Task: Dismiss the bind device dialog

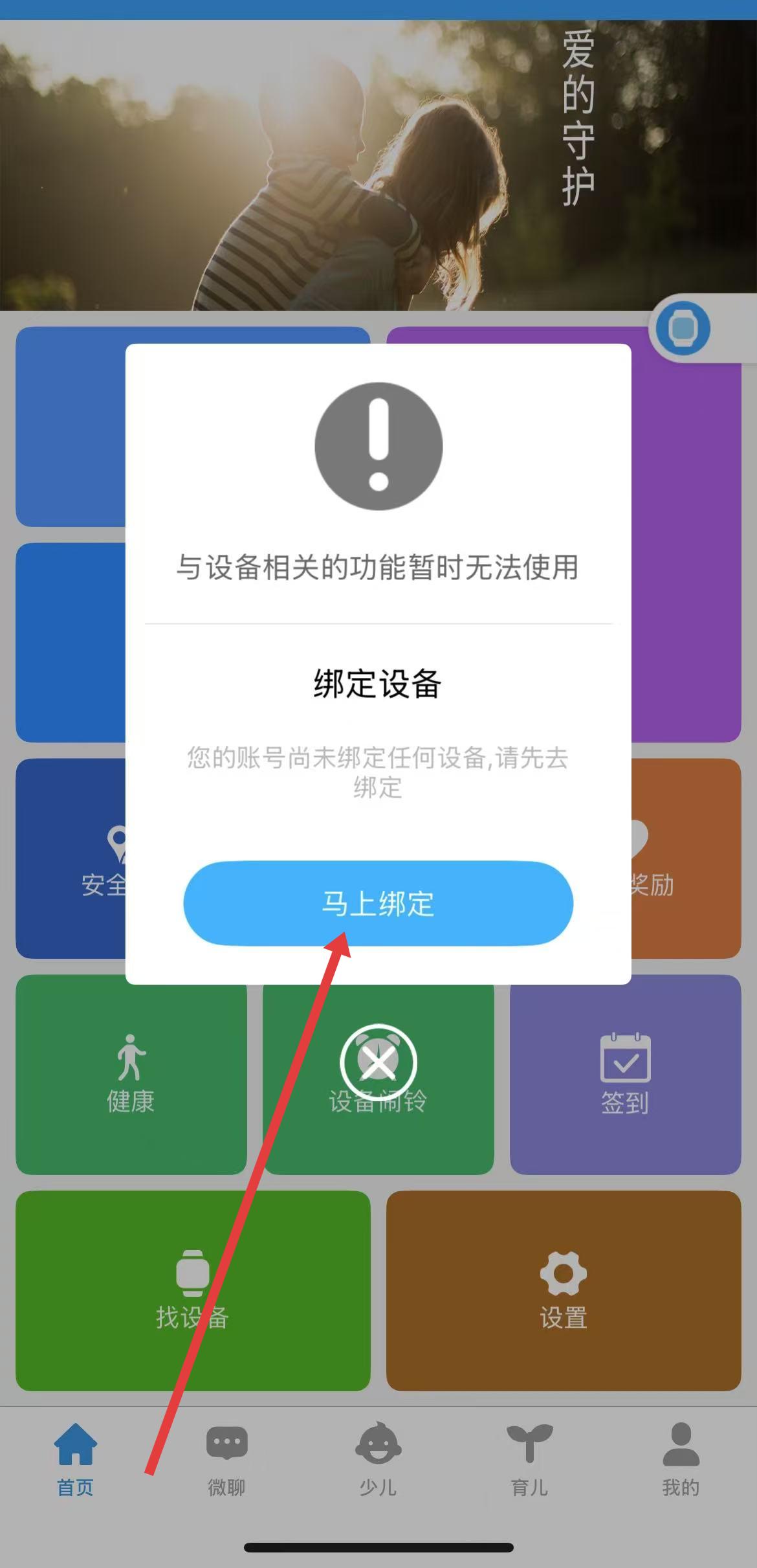Action: (x=378, y=1062)
